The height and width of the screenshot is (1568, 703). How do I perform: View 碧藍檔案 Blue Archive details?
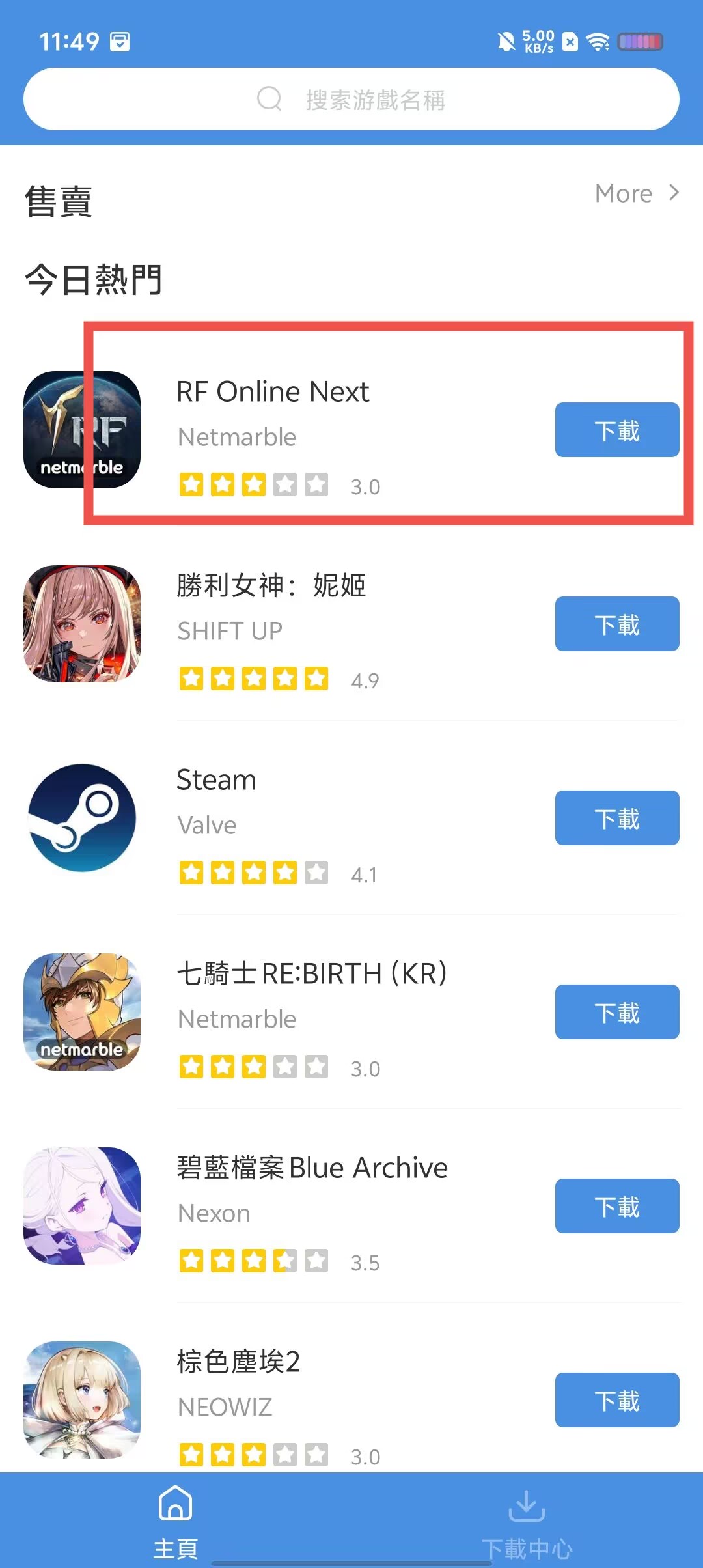[311, 1168]
